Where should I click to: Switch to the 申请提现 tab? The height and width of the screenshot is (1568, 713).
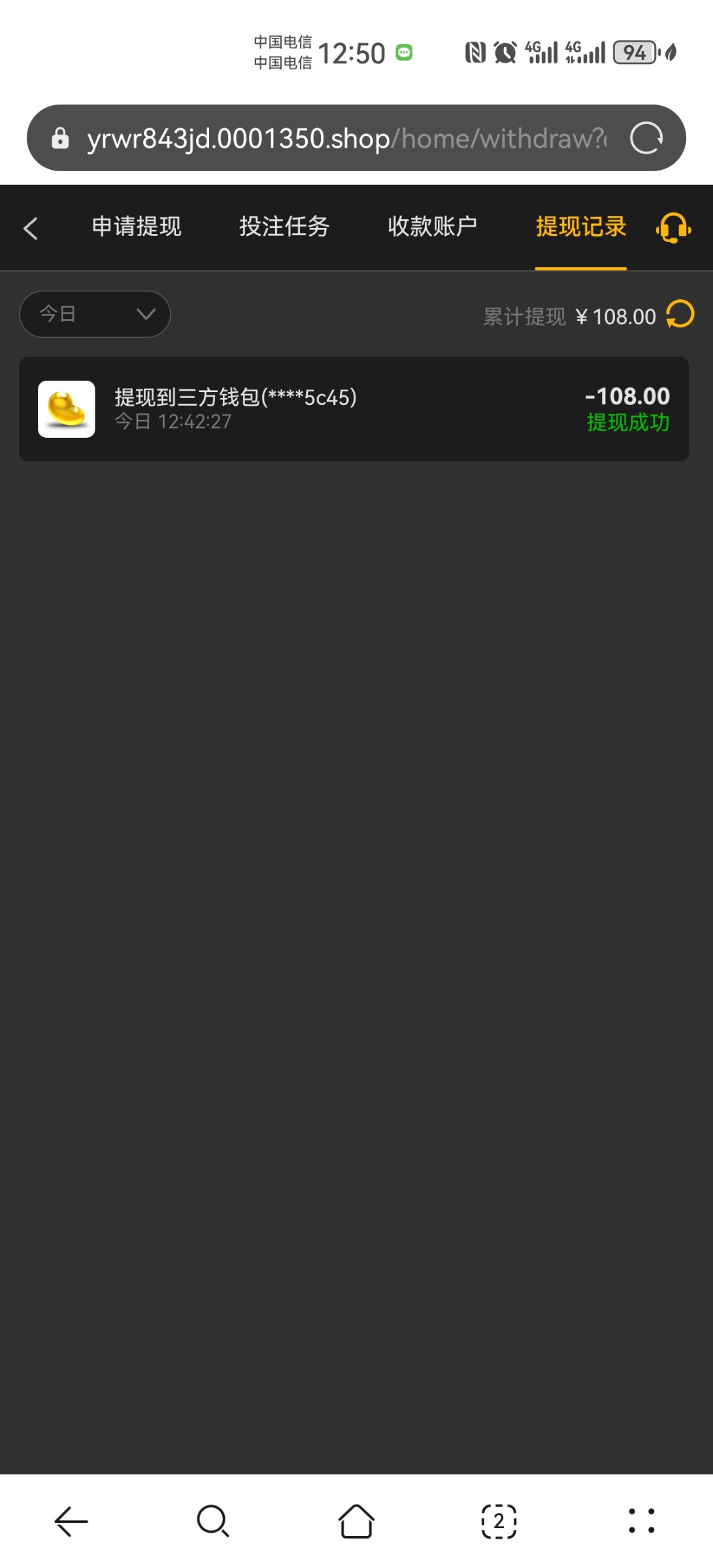(x=137, y=227)
